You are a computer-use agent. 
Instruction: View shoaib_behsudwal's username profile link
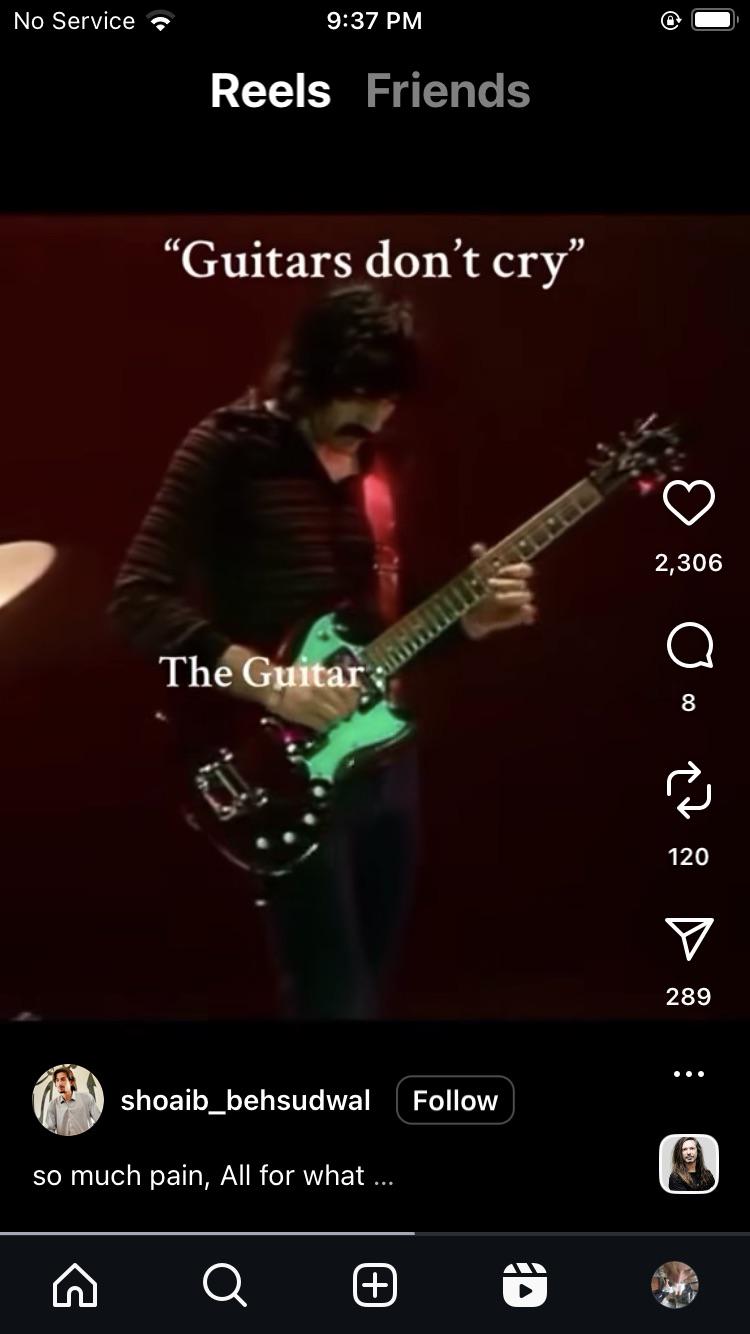tap(246, 1100)
